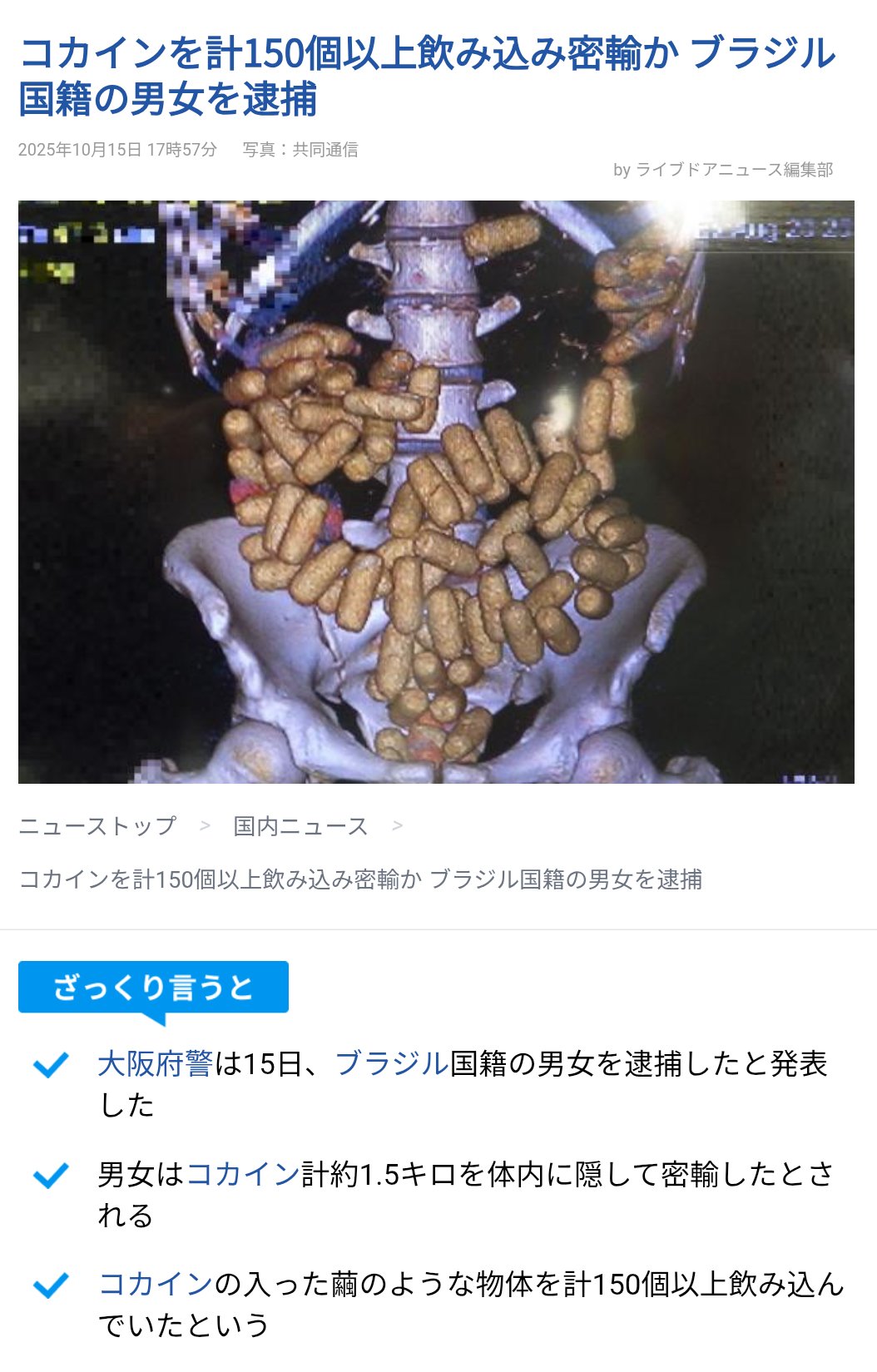Open the CT scan article image

coord(436,491)
